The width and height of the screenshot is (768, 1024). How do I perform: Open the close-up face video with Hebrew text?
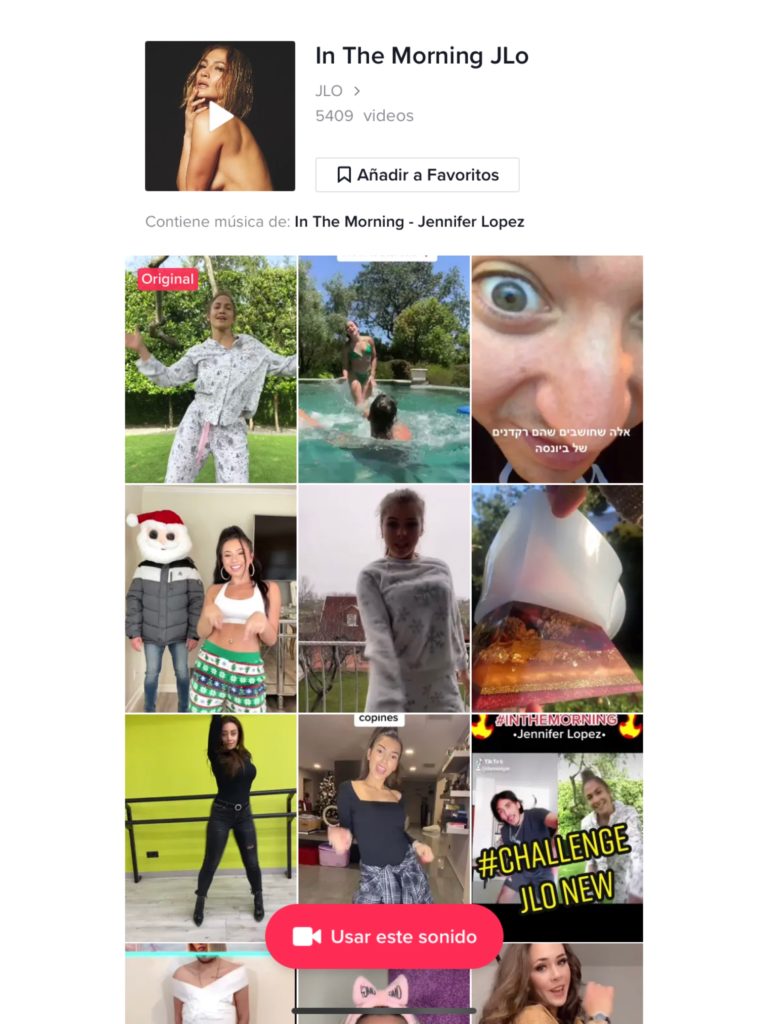click(557, 370)
